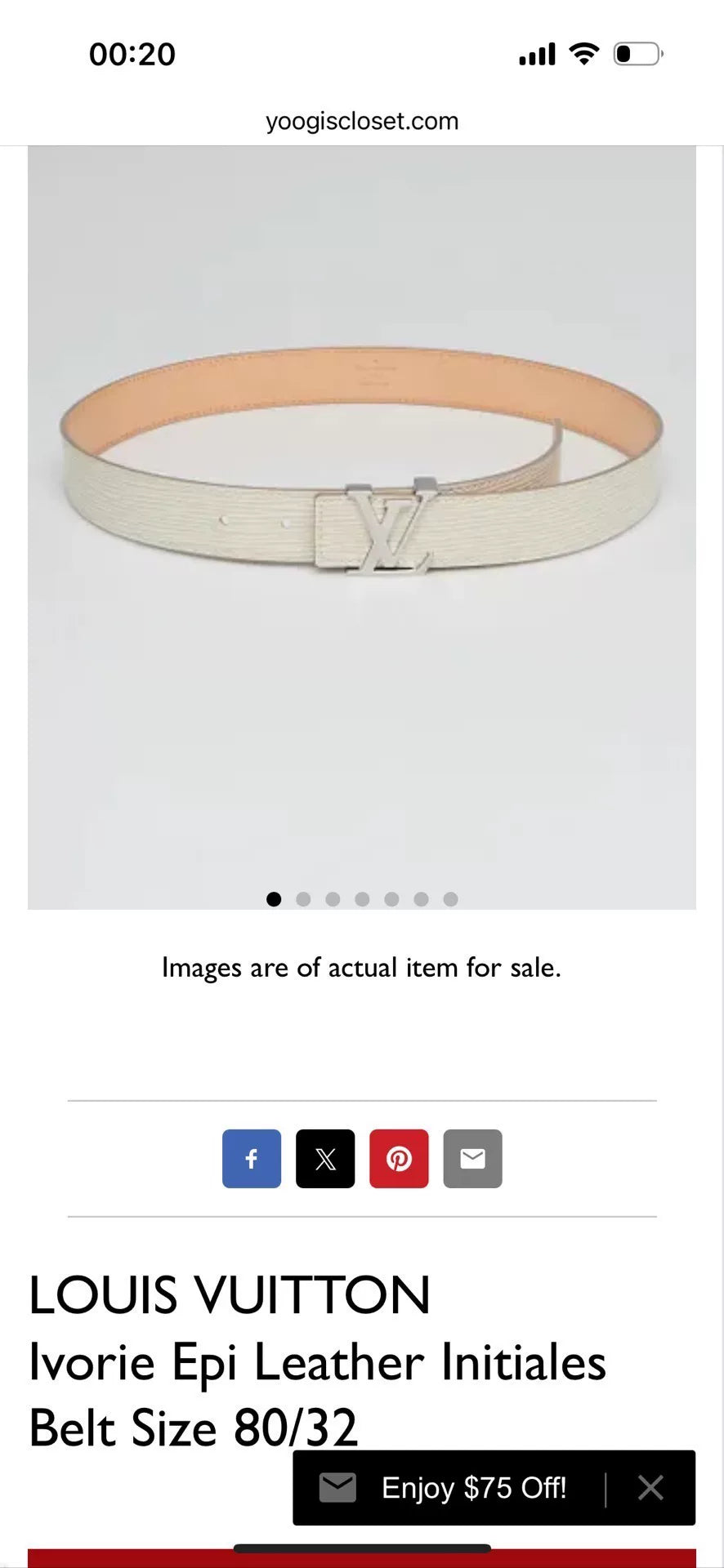This screenshot has width=724, height=1568.
Task: Share the product via email
Action: coord(472,1158)
